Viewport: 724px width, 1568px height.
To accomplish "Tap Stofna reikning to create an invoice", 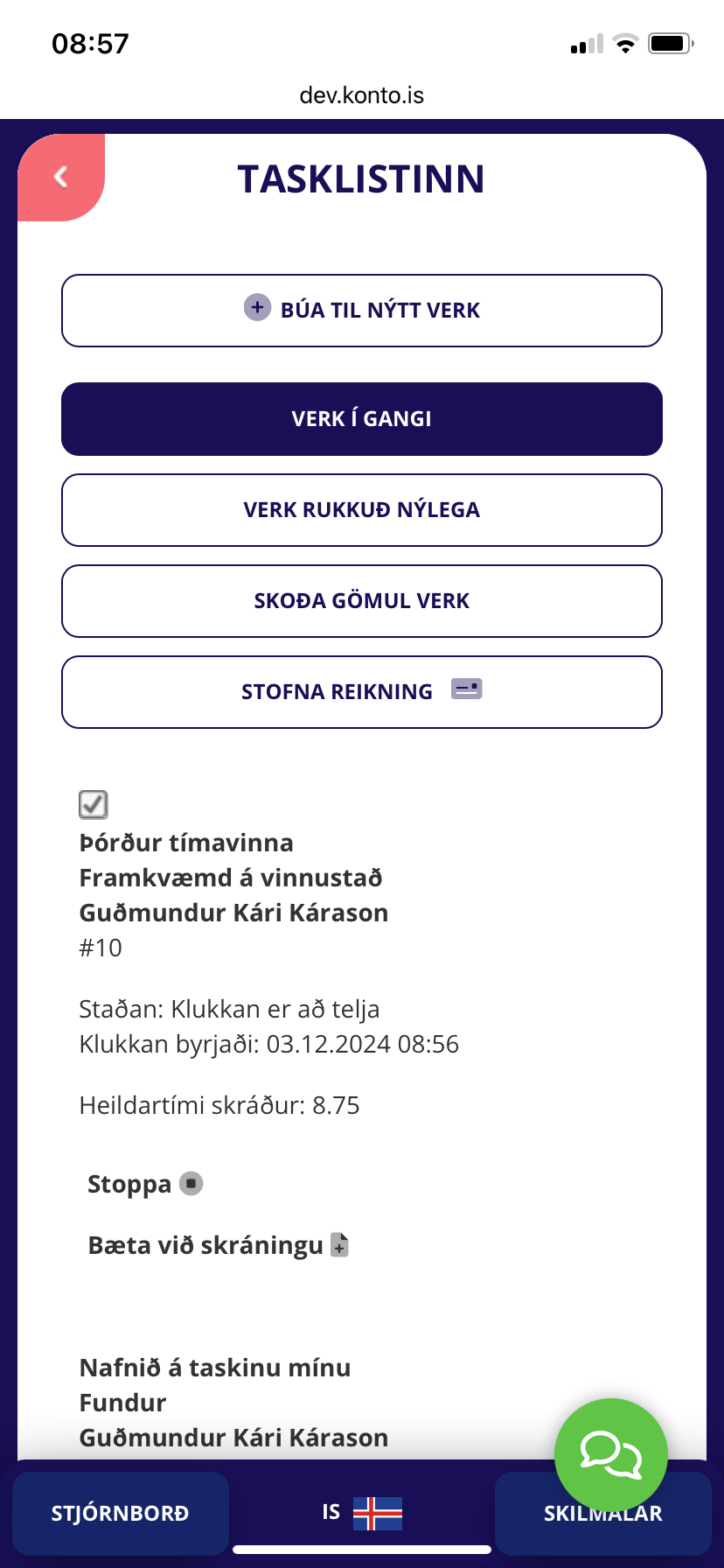I will [362, 692].
